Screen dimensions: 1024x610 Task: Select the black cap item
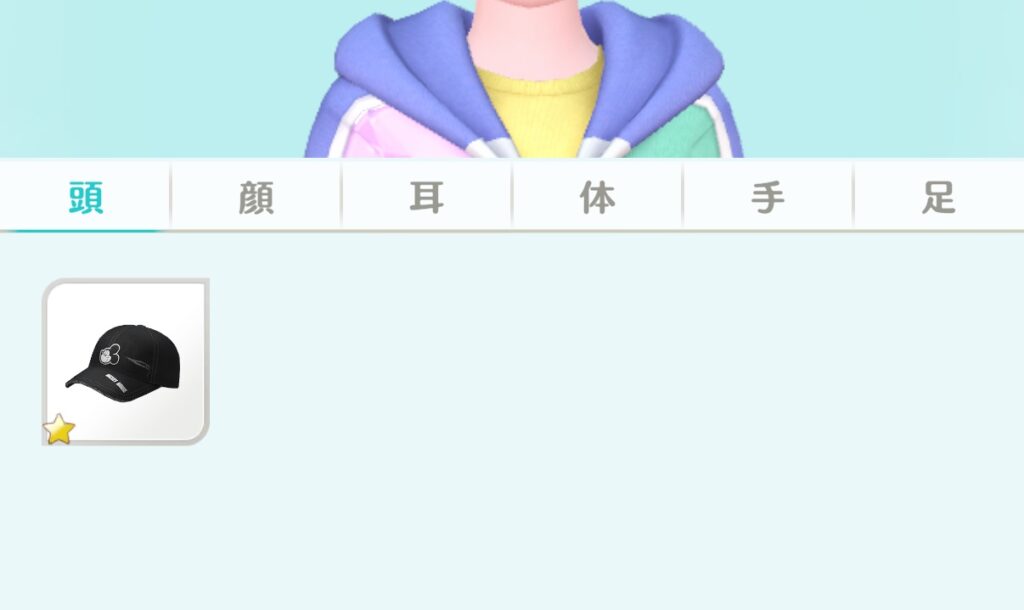pos(126,362)
